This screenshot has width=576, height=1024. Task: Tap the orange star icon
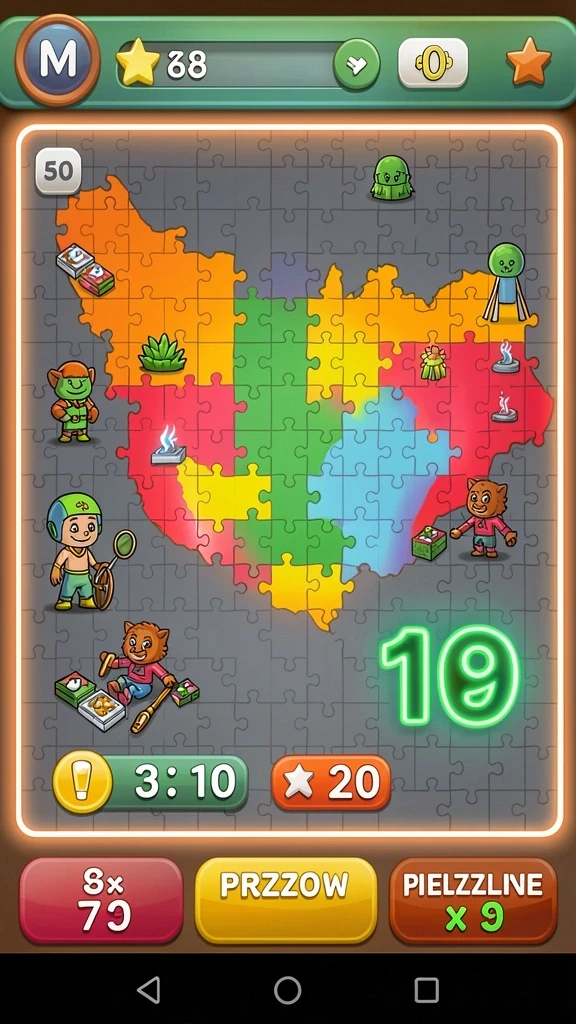[529, 61]
